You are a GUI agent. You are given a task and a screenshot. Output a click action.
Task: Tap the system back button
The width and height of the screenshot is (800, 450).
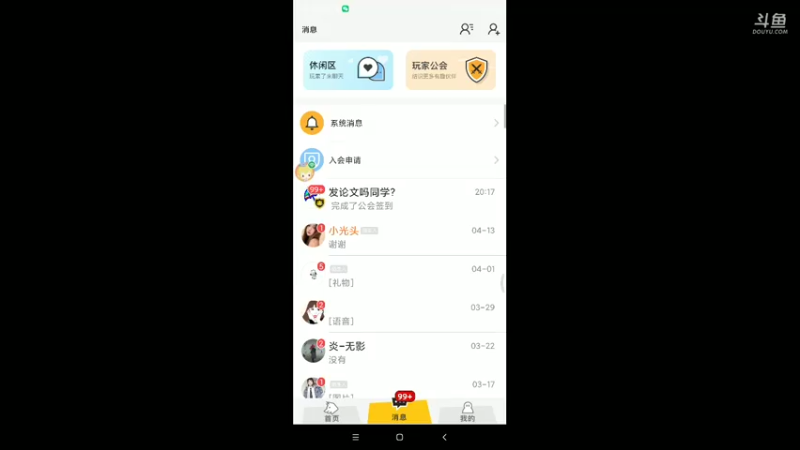tap(444, 437)
